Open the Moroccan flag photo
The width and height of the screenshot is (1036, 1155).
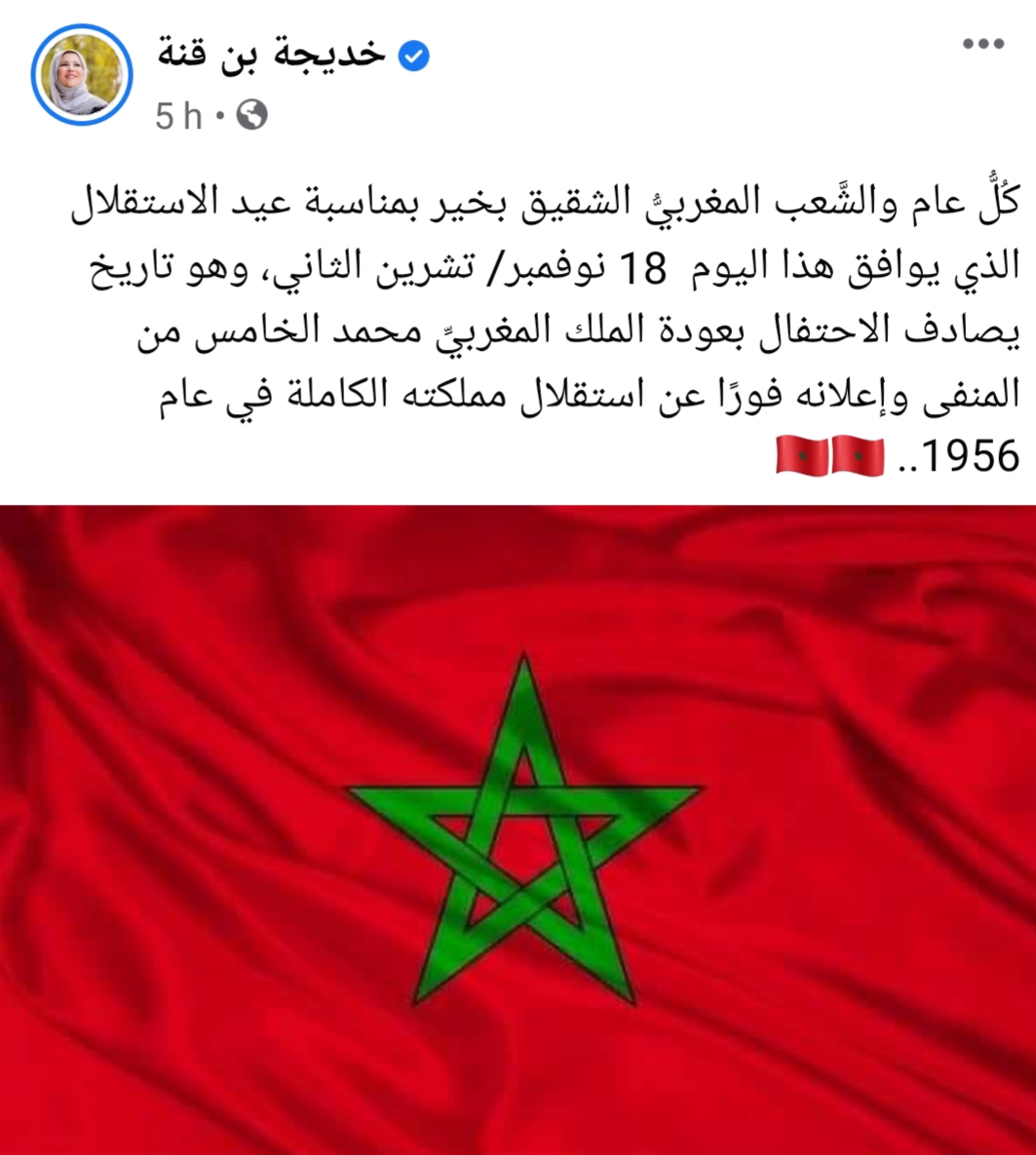[518, 828]
